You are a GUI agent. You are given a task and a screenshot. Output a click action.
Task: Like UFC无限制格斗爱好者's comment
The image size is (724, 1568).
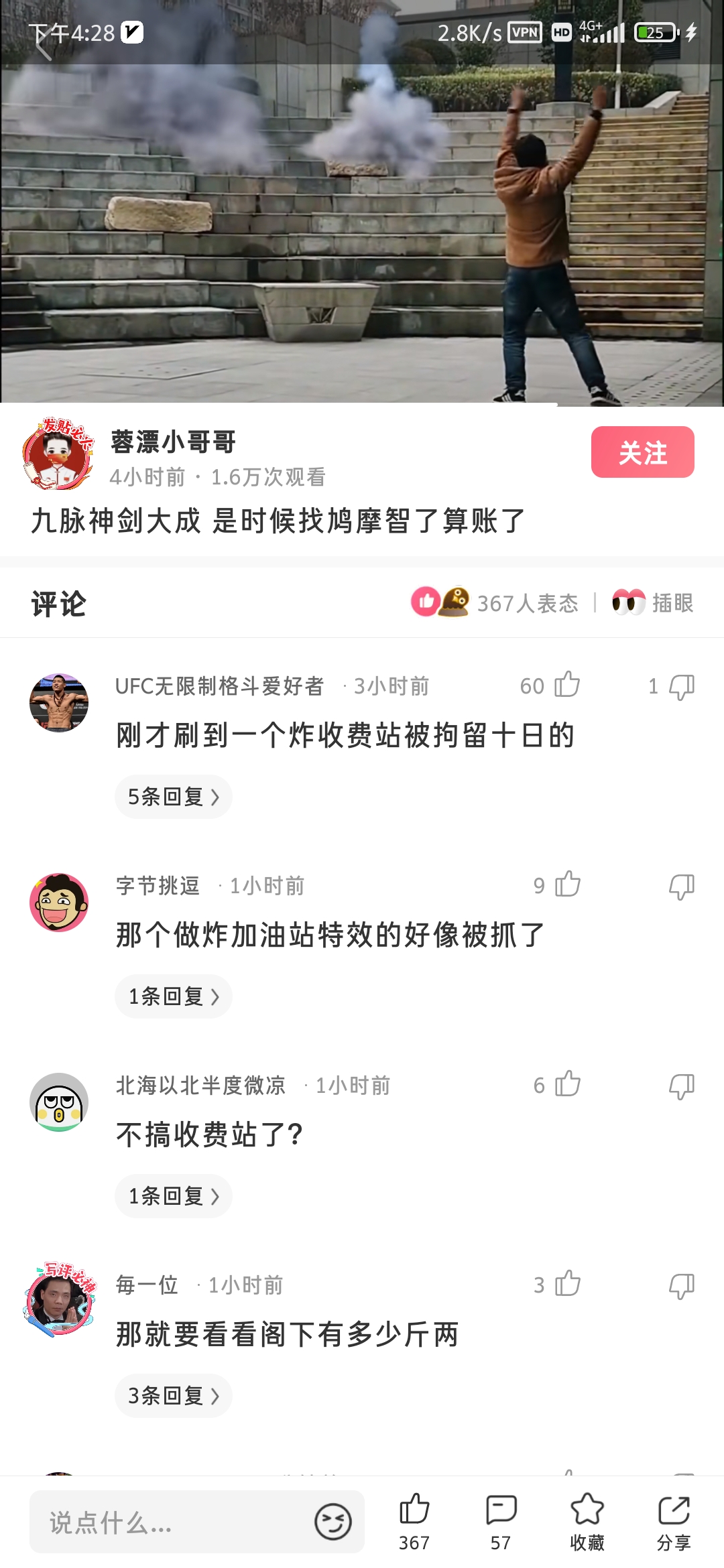click(x=567, y=685)
